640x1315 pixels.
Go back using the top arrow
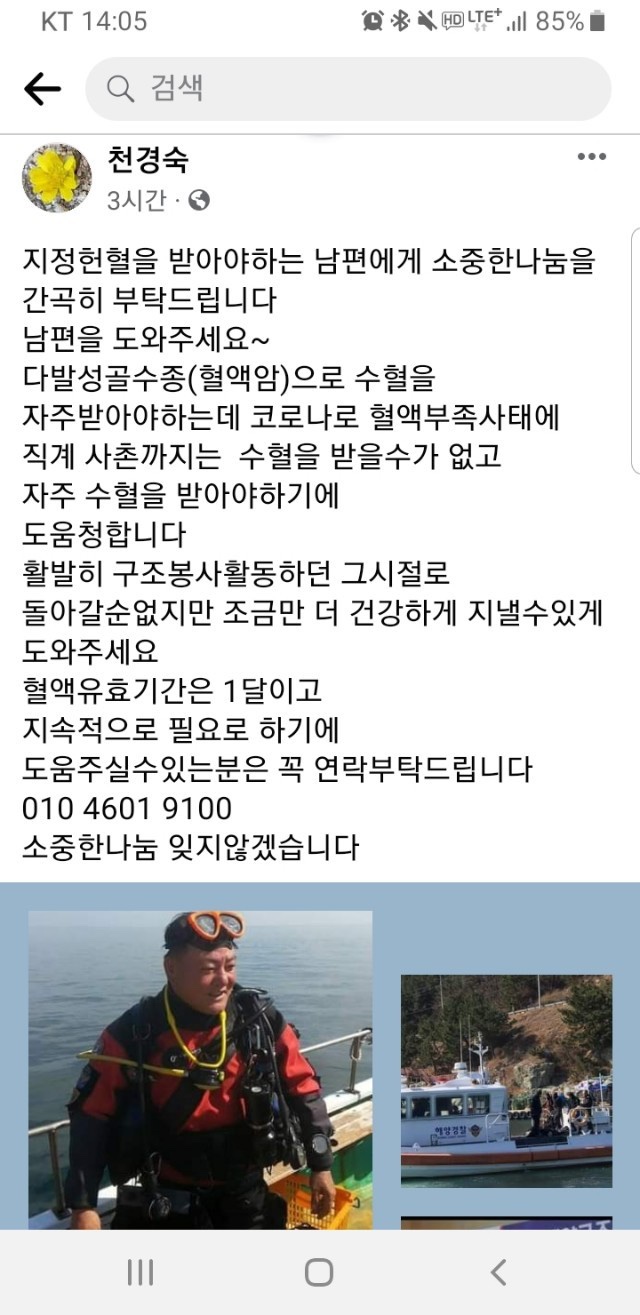[42, 89]
